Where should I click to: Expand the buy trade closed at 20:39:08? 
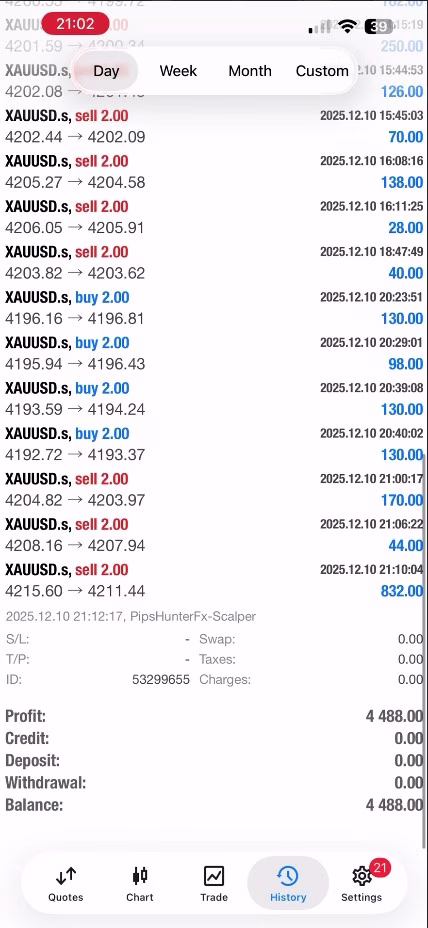coord(214,398)
